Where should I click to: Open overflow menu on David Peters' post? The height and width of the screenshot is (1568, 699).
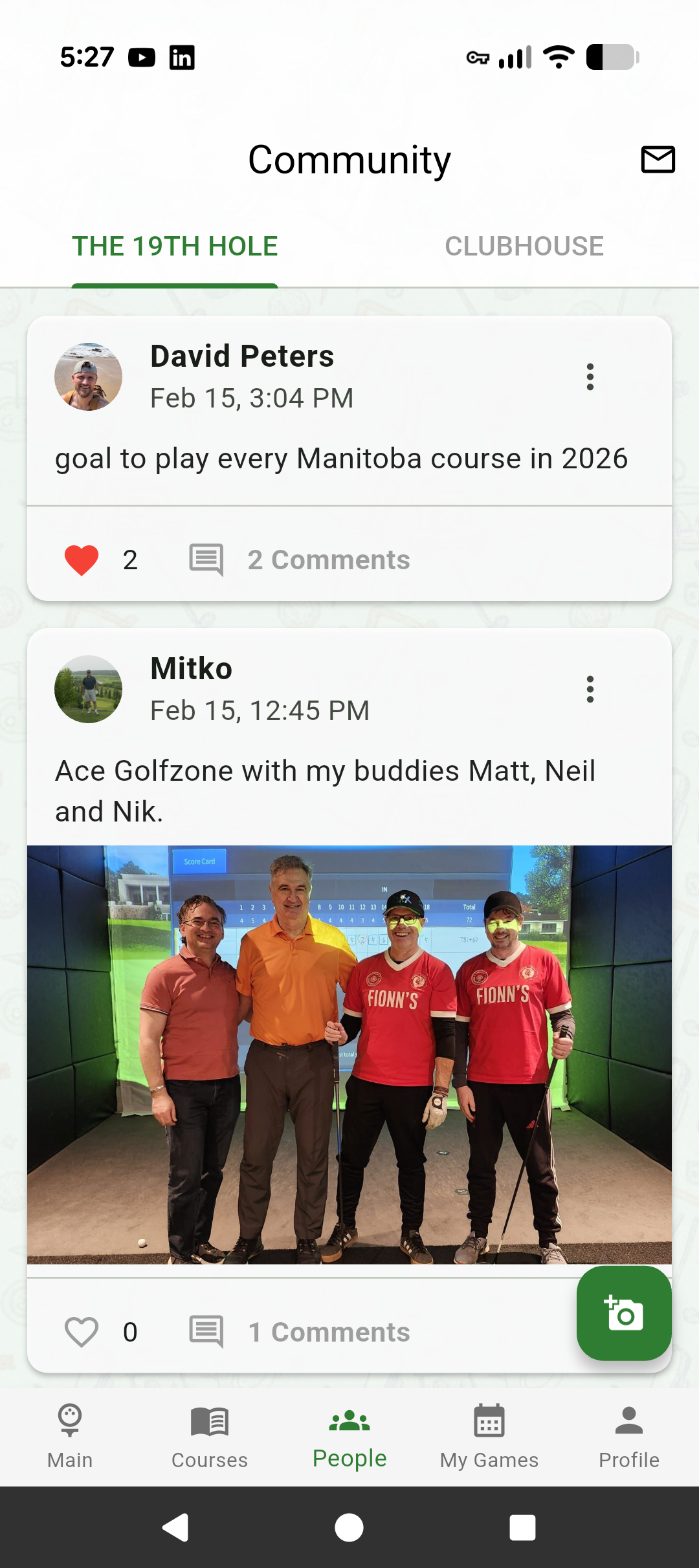click(x=590, y=376)
